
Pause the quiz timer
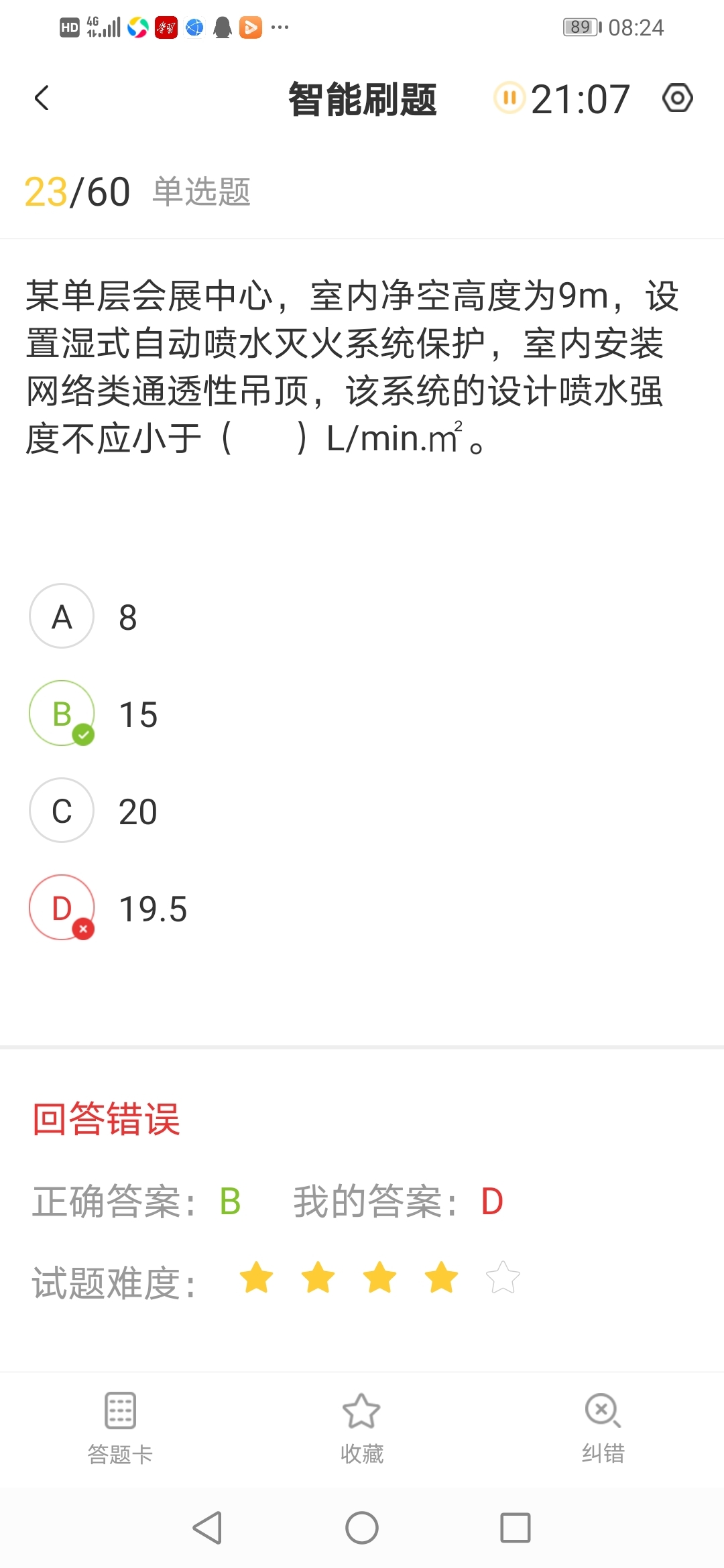[509, 98]
